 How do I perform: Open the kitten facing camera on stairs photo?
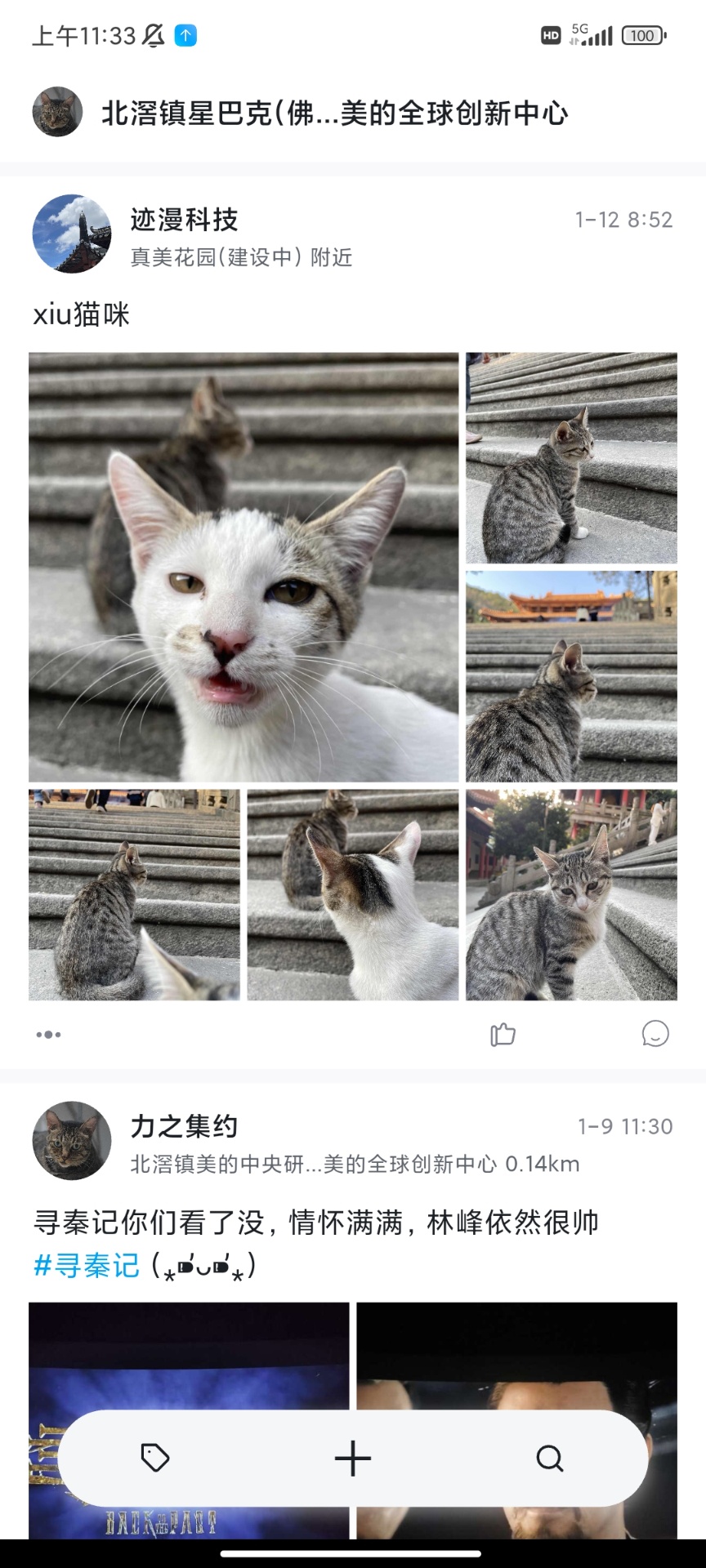click(x=571, y=894)
